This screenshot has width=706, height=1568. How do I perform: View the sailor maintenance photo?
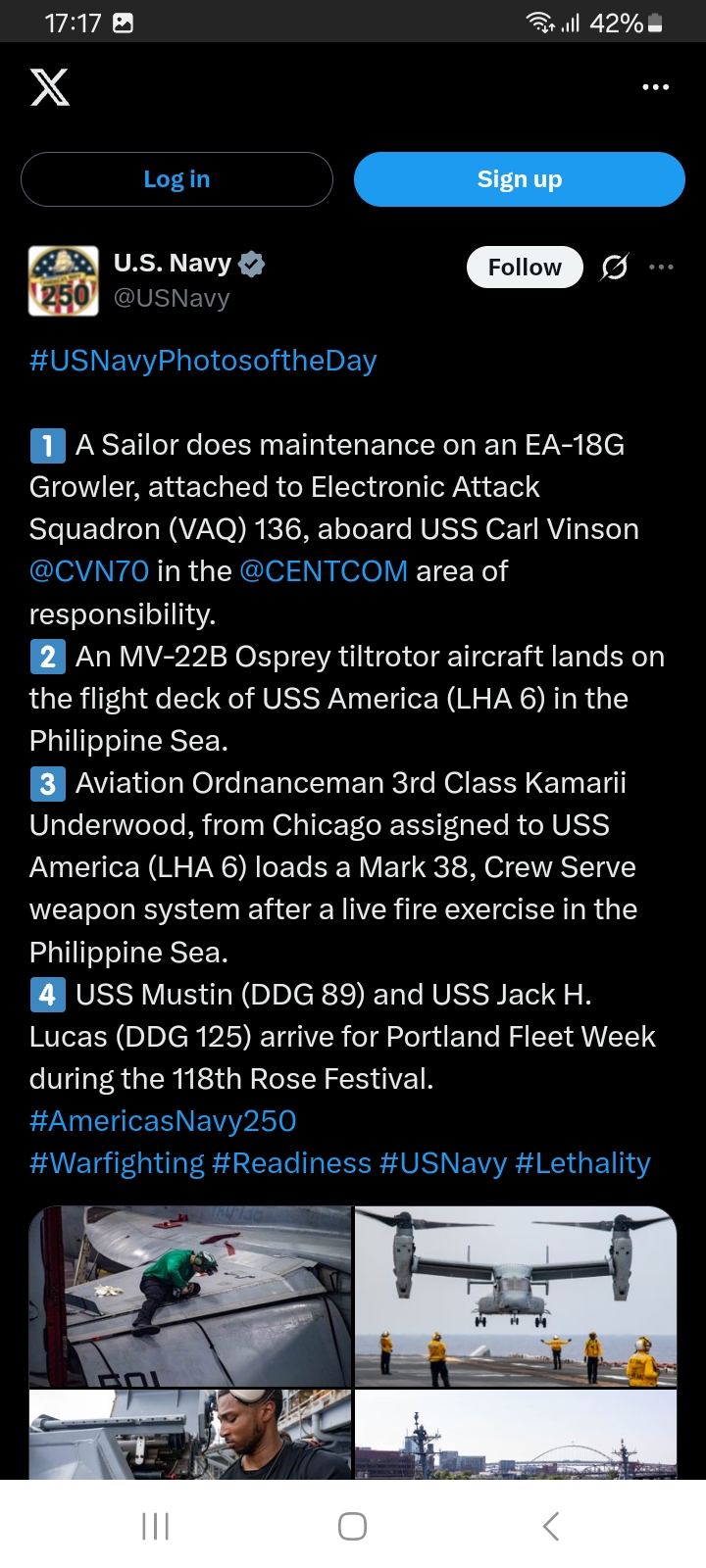(x=190, y=1297)
